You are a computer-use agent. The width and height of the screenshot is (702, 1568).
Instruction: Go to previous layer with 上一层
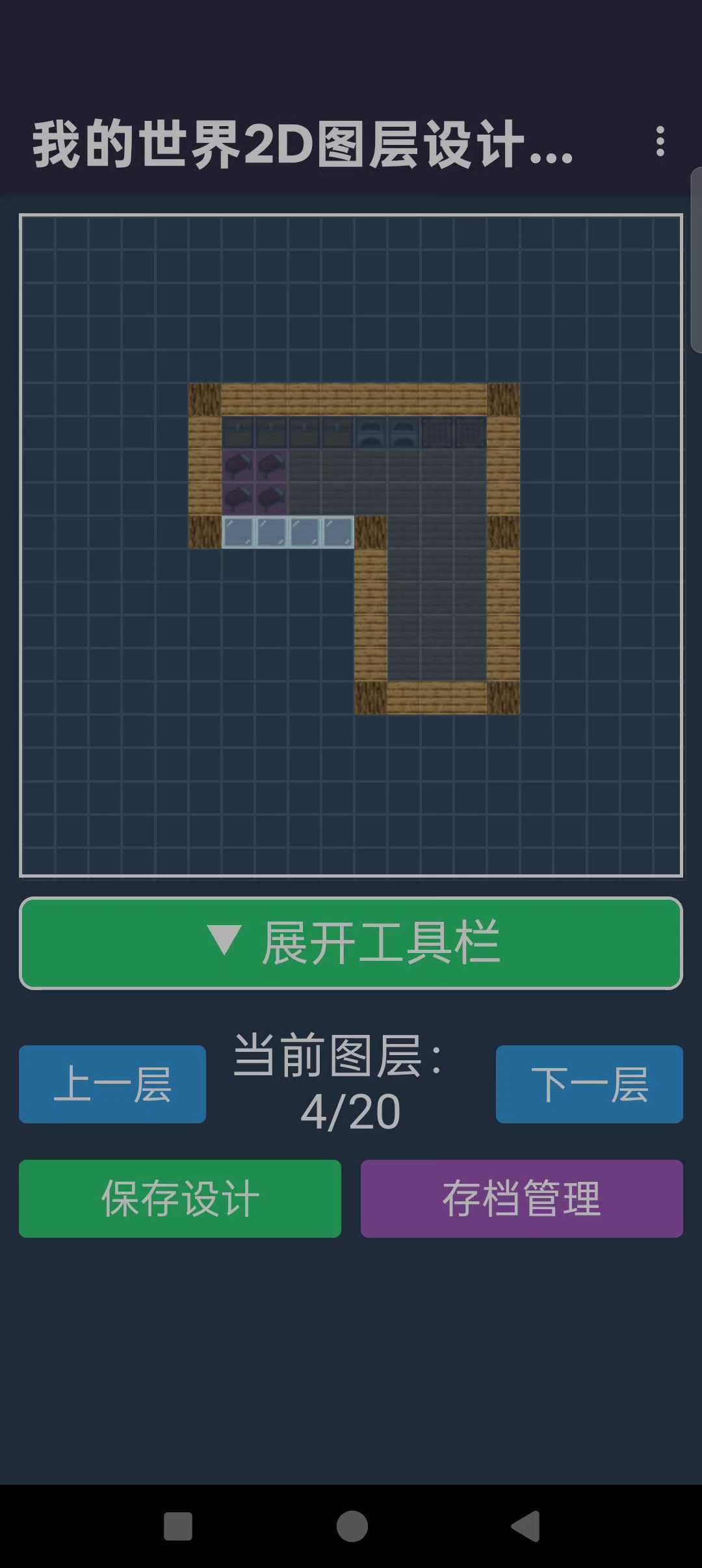click(112, 1084)
